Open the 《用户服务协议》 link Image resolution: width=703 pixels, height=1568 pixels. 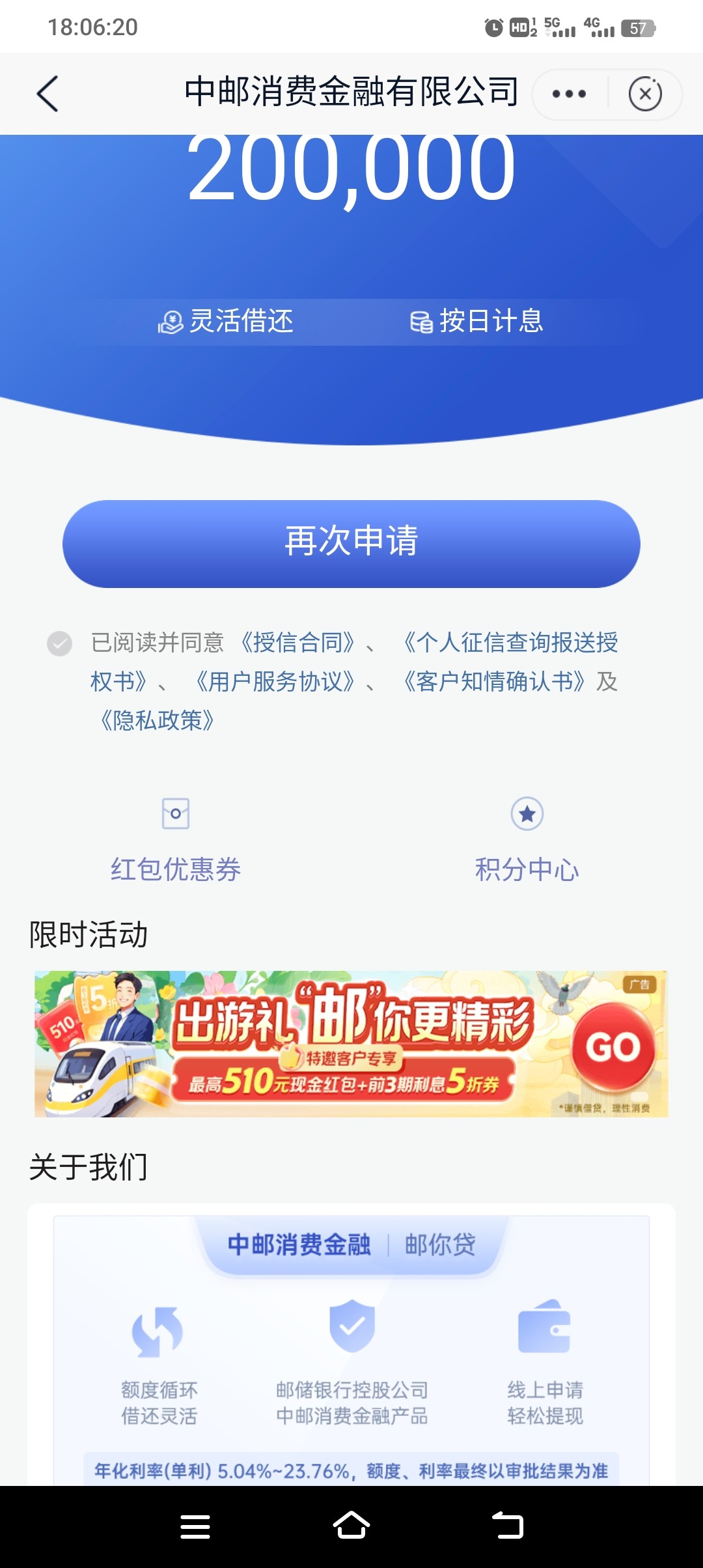275,682
